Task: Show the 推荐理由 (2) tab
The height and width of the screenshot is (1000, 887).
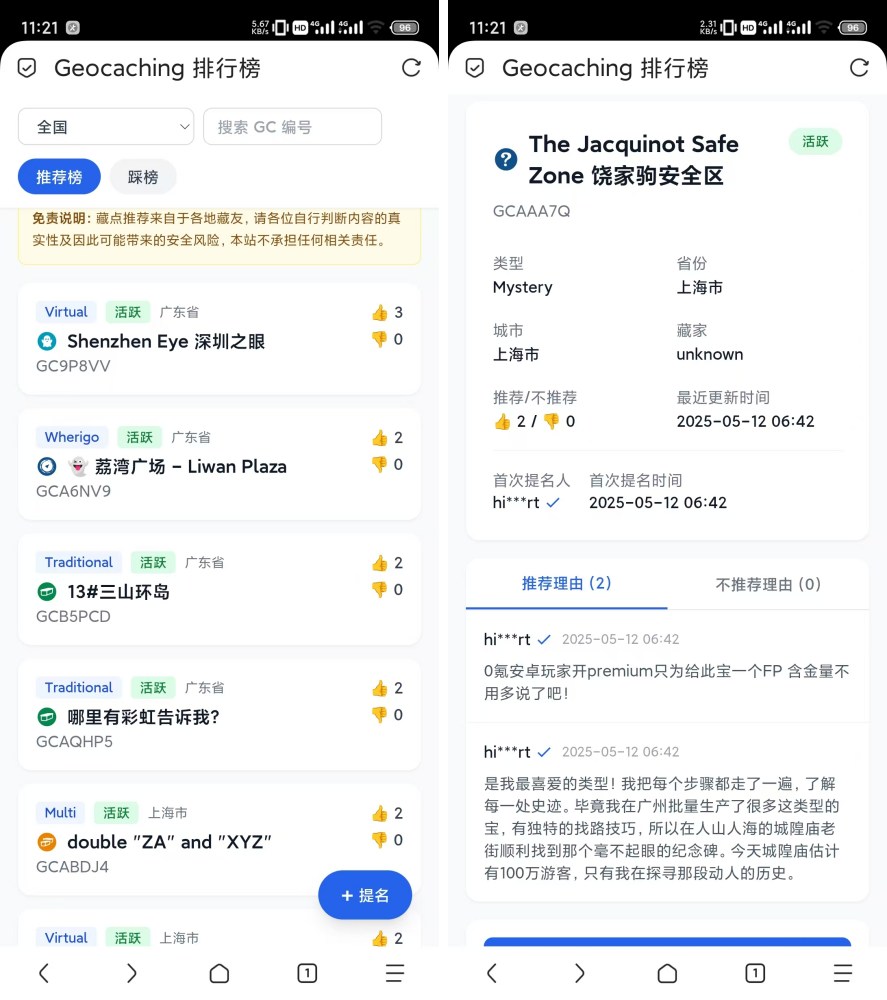Action: click(566, 583)
